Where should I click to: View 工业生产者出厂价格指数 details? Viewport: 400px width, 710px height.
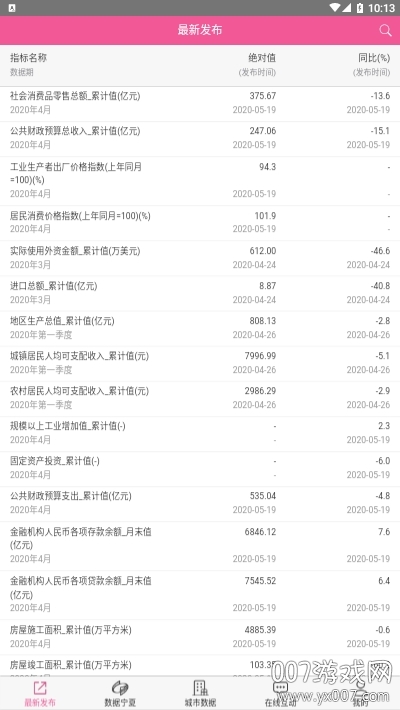coord(200,181)
